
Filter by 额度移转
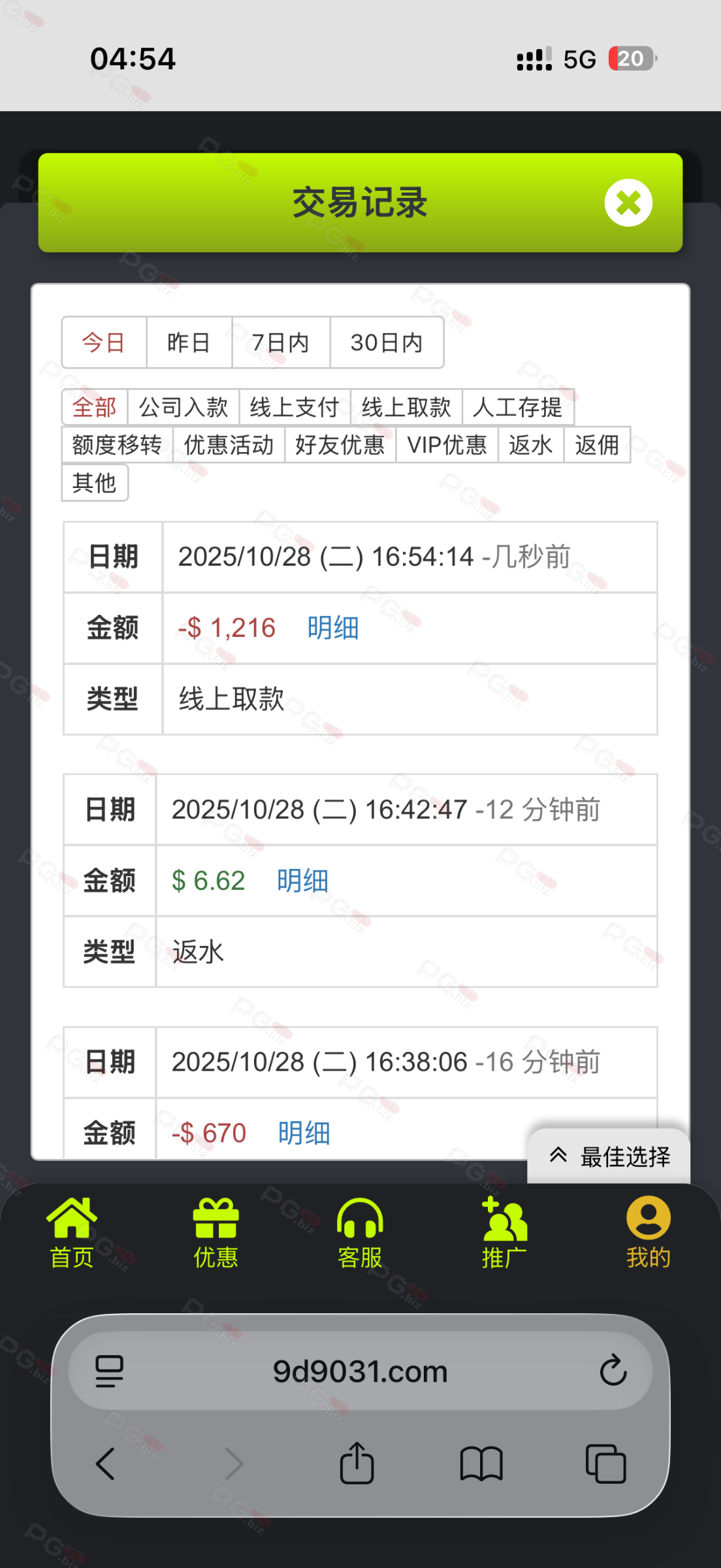[117, 445]
